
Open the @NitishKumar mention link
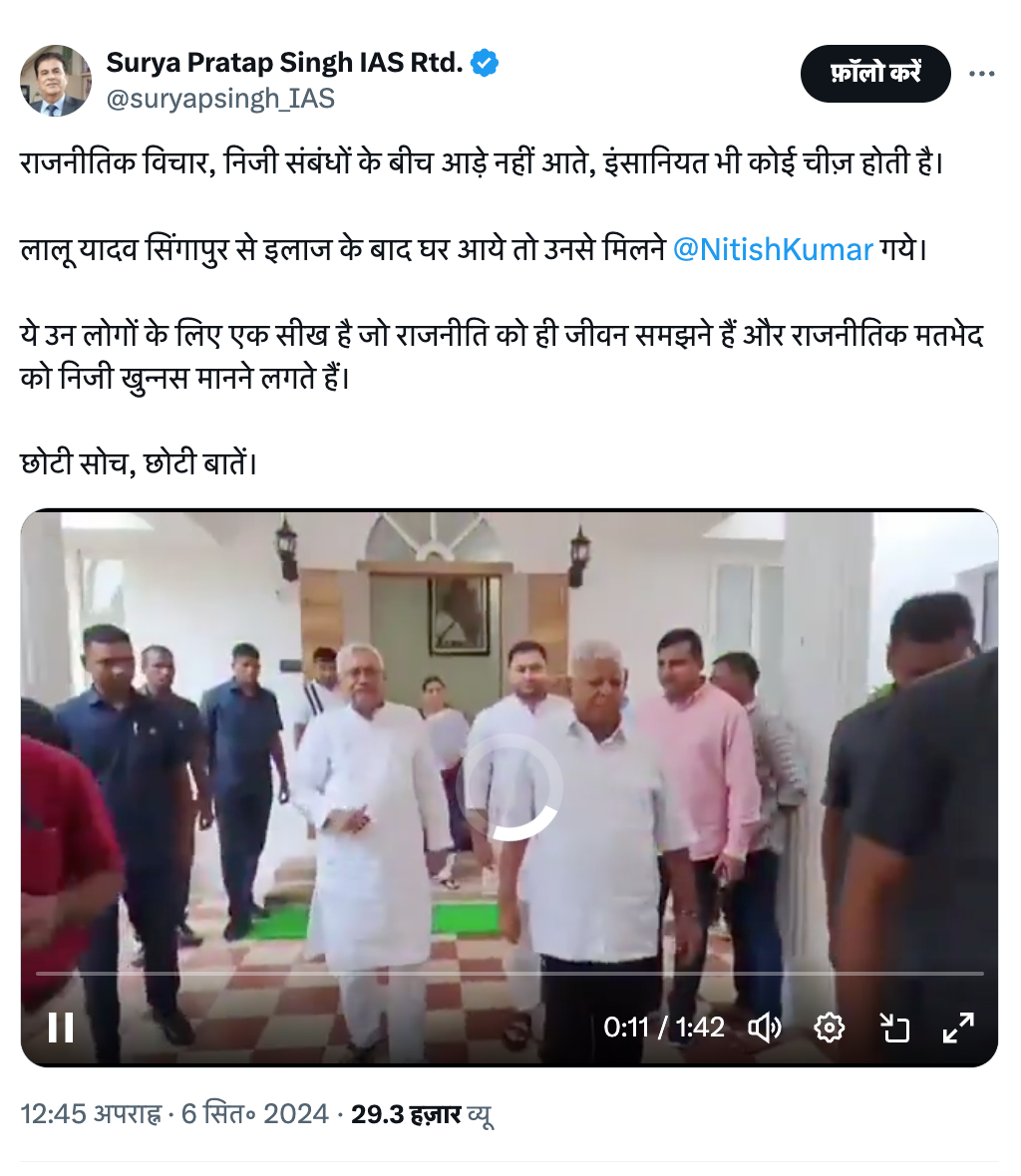773,248
